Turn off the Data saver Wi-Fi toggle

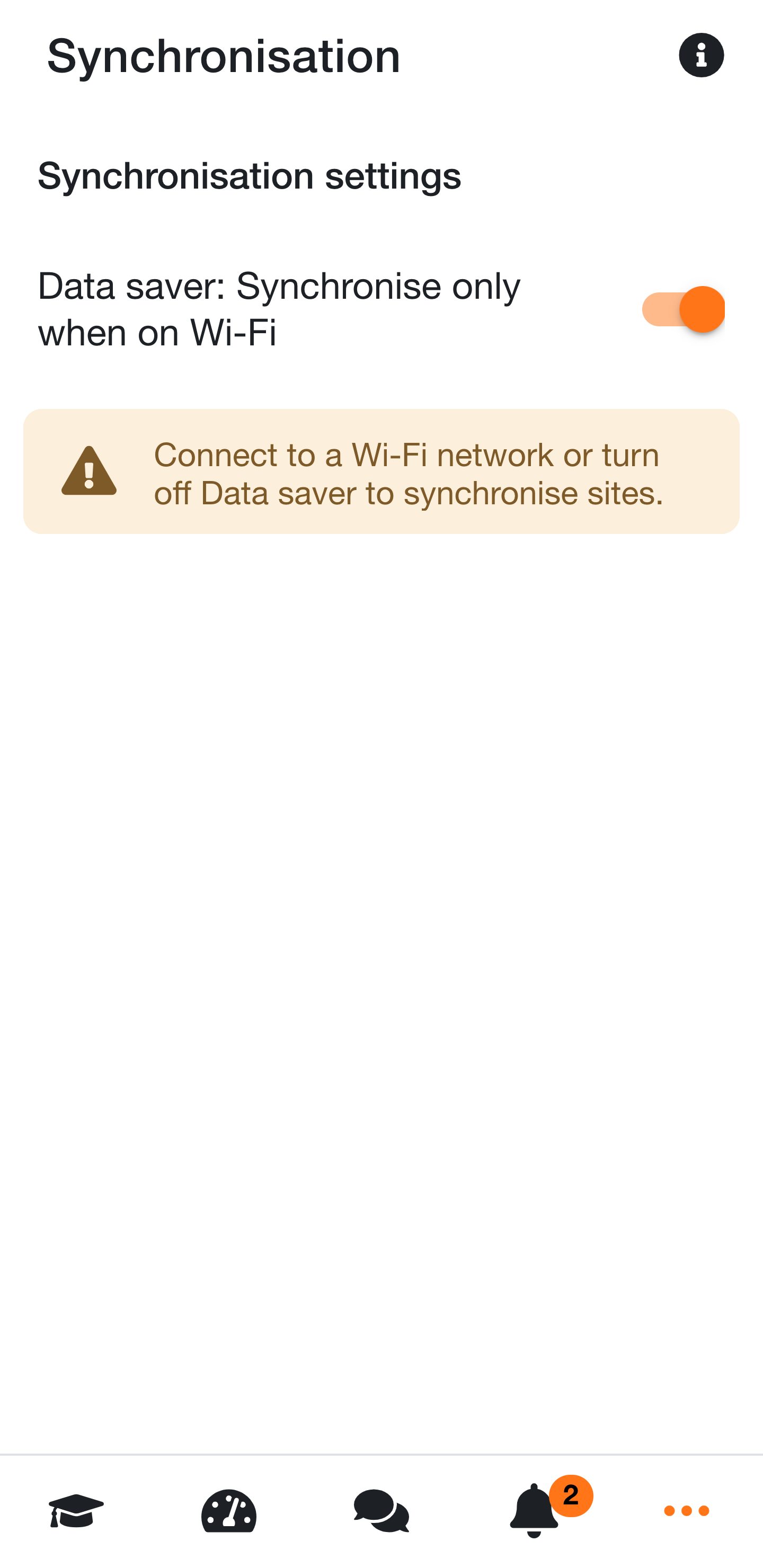(x=682, y=309)
